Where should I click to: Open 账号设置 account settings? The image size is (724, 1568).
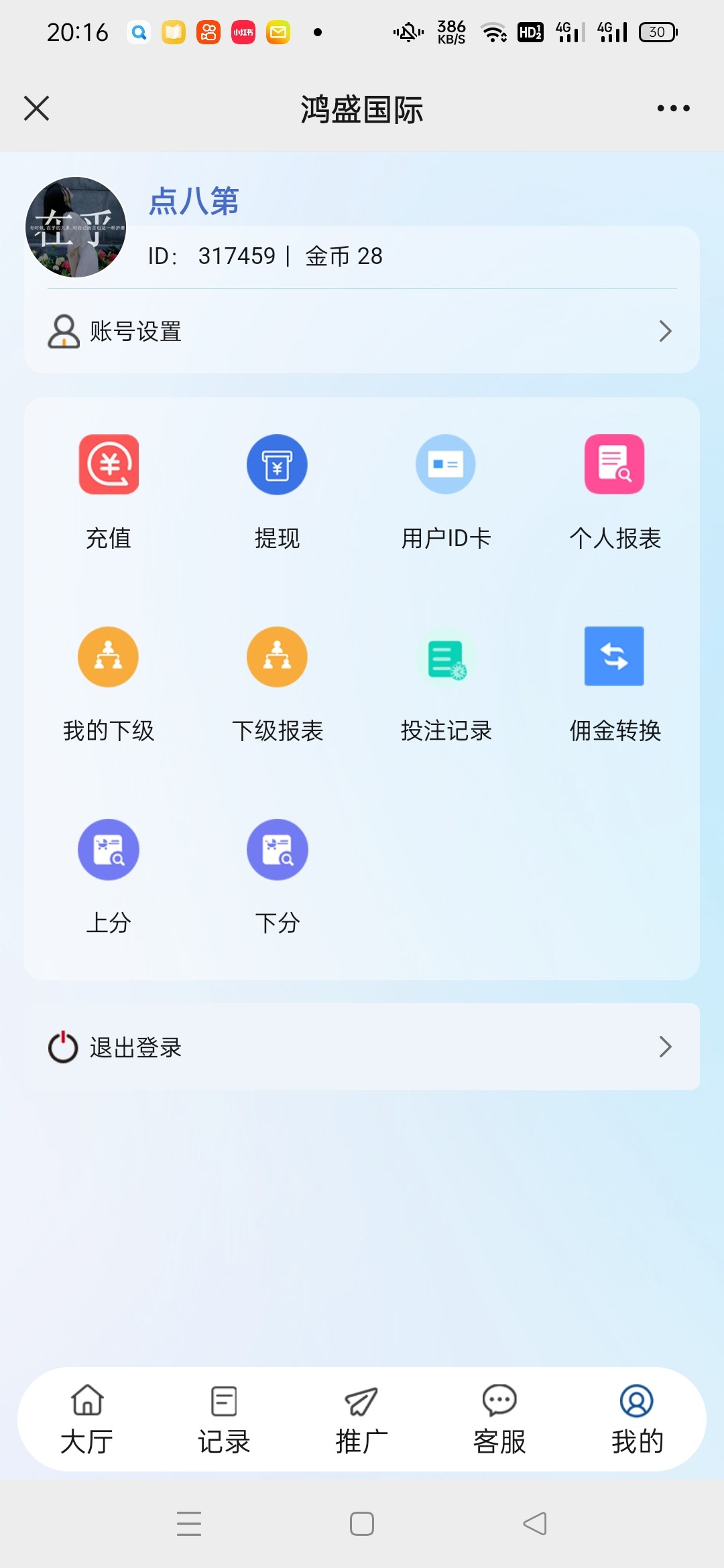pos(362,331)
